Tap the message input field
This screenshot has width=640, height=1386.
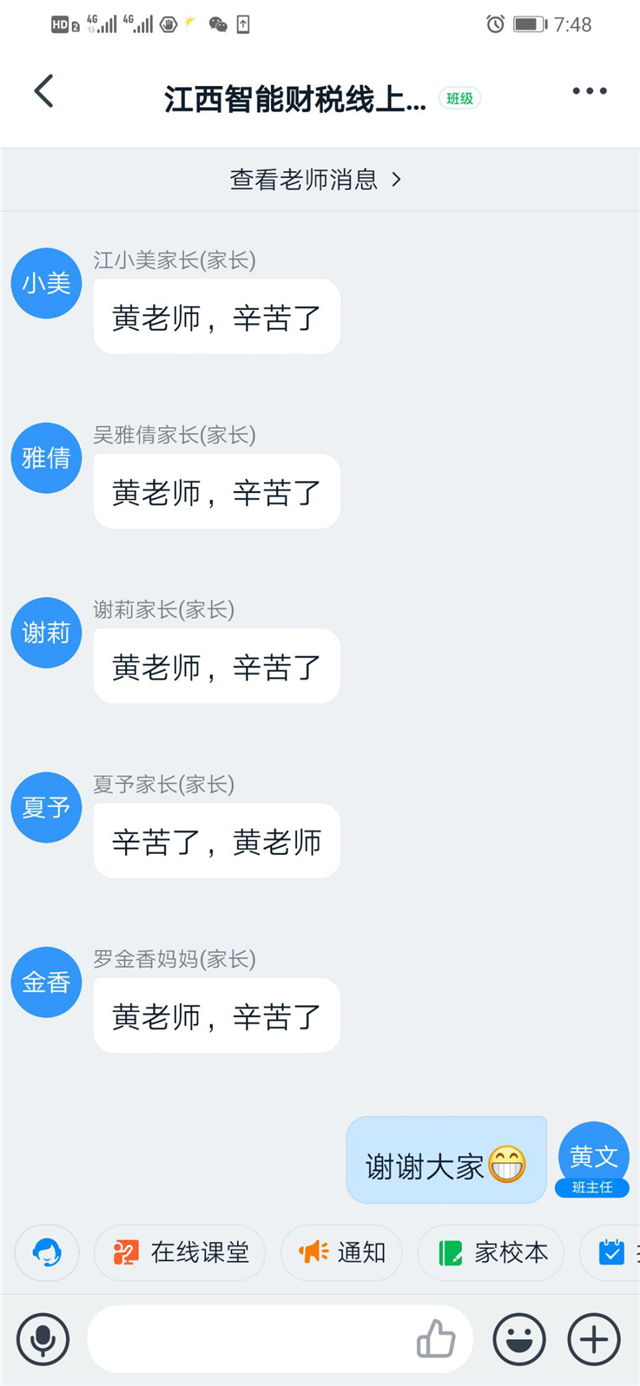[250, 1339]
